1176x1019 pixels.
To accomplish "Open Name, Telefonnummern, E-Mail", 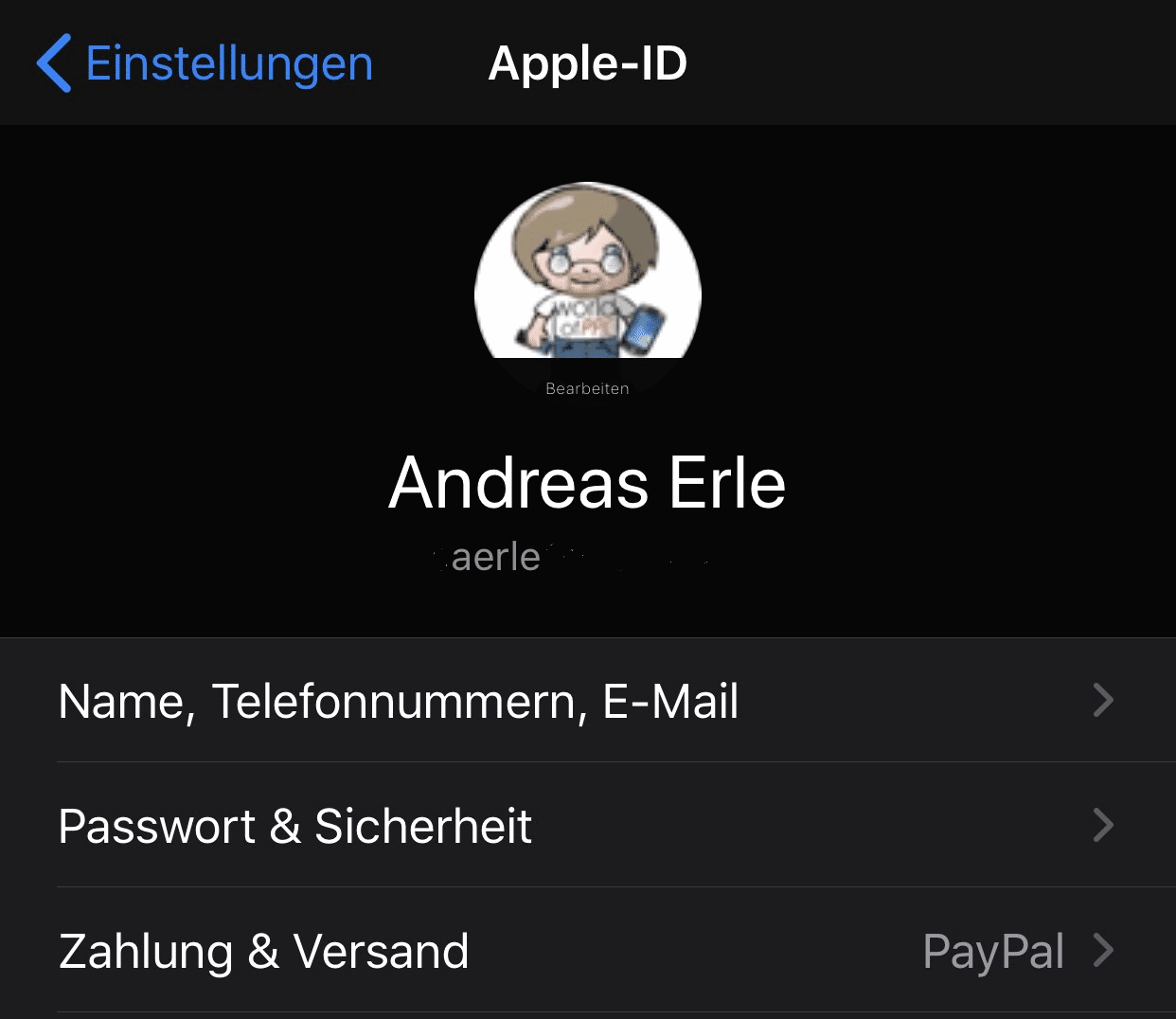I will [x=587, y=701].
